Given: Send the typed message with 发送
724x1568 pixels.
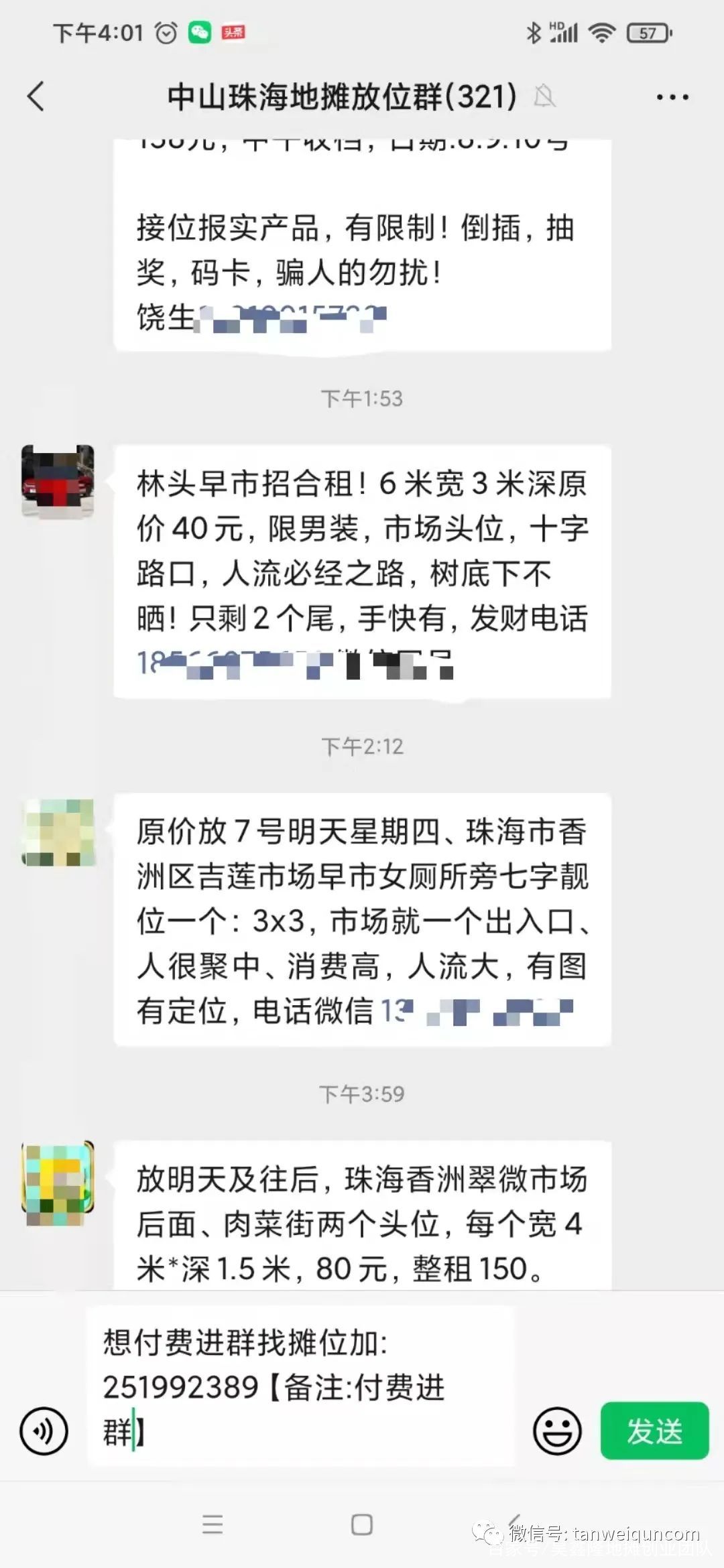Looking at the screenshot, I should tap(654, 1431).
